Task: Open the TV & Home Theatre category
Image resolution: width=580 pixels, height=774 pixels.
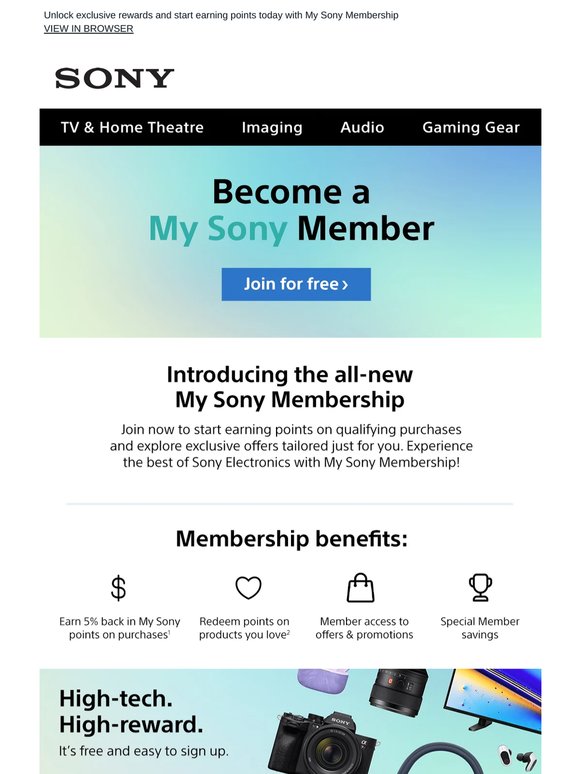Action: tap(132, 127)
